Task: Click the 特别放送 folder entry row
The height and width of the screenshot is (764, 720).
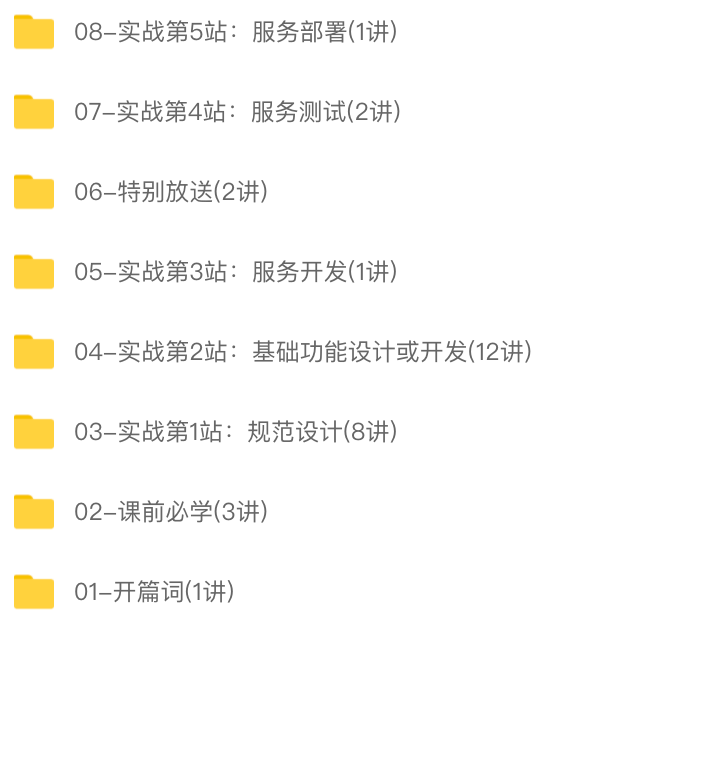Action: coord(170,192)
